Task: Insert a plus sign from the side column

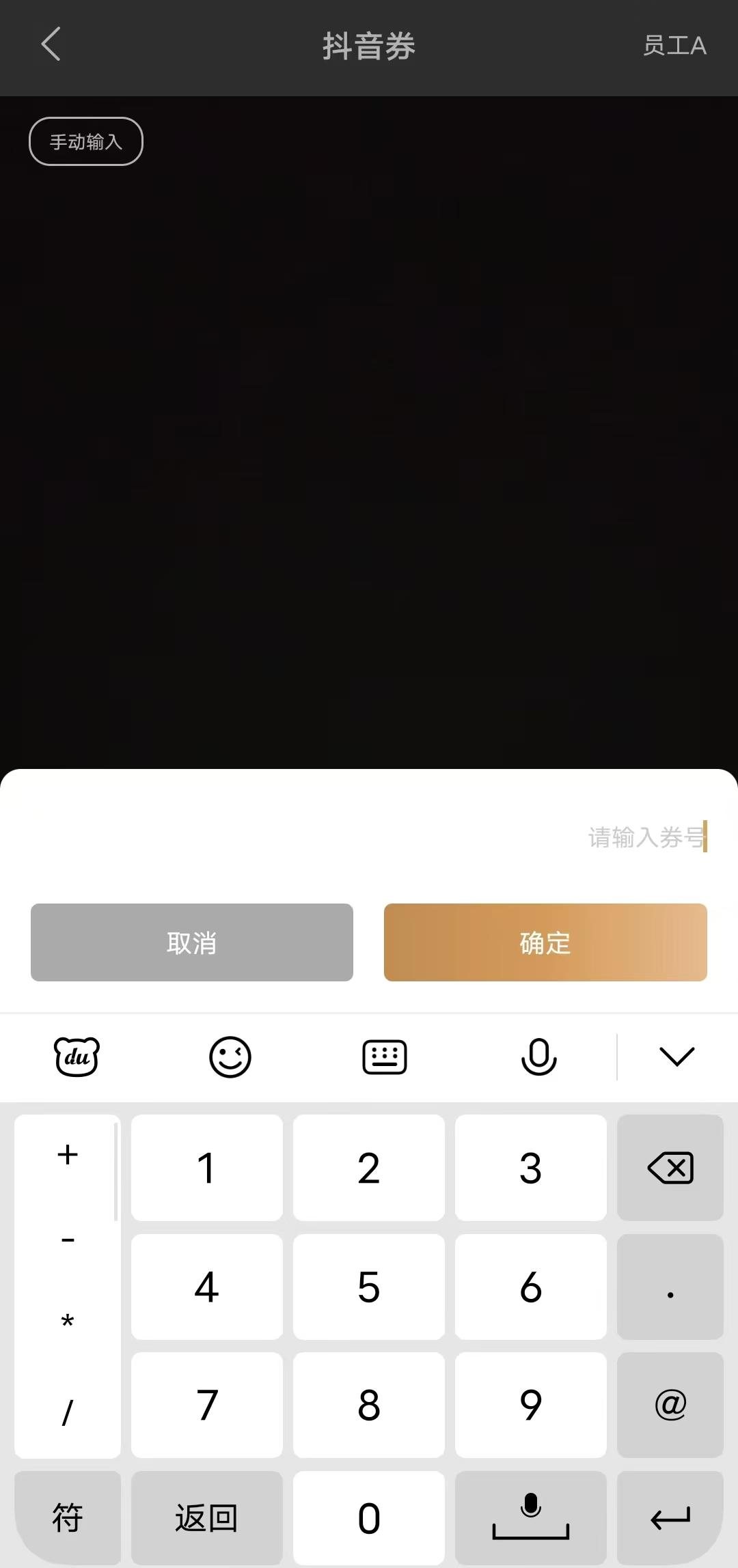Action: [x=68, y=1155]
